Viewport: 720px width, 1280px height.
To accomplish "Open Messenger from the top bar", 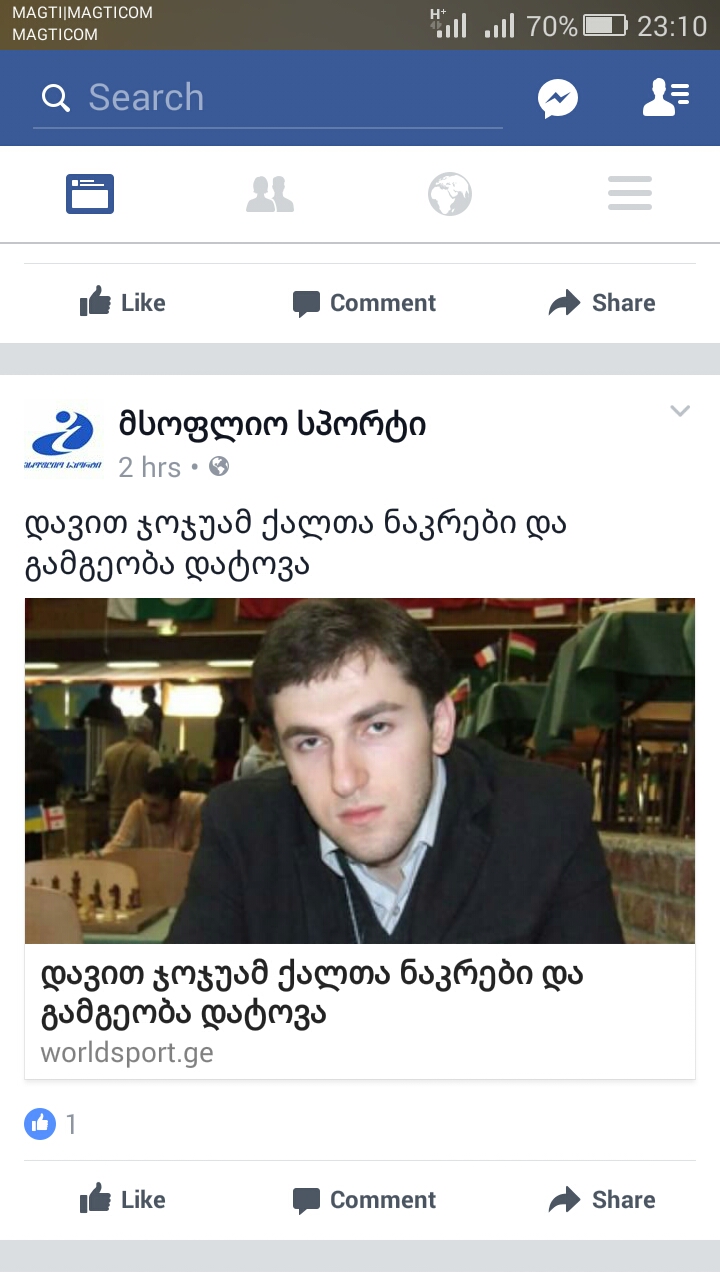I will (557, 98).
